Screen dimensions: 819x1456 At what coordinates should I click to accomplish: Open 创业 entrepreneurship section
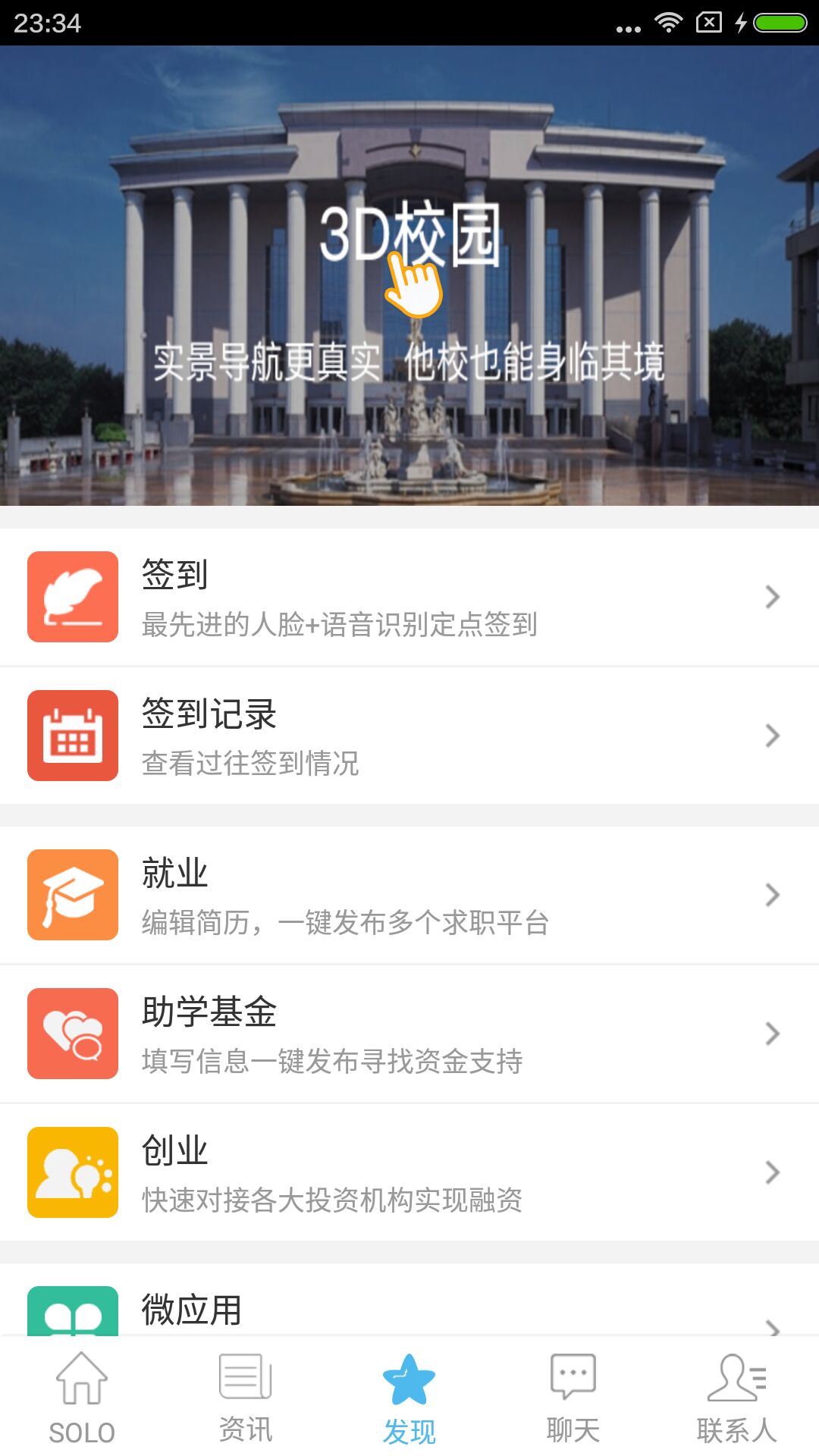[x=409, y=1172]
